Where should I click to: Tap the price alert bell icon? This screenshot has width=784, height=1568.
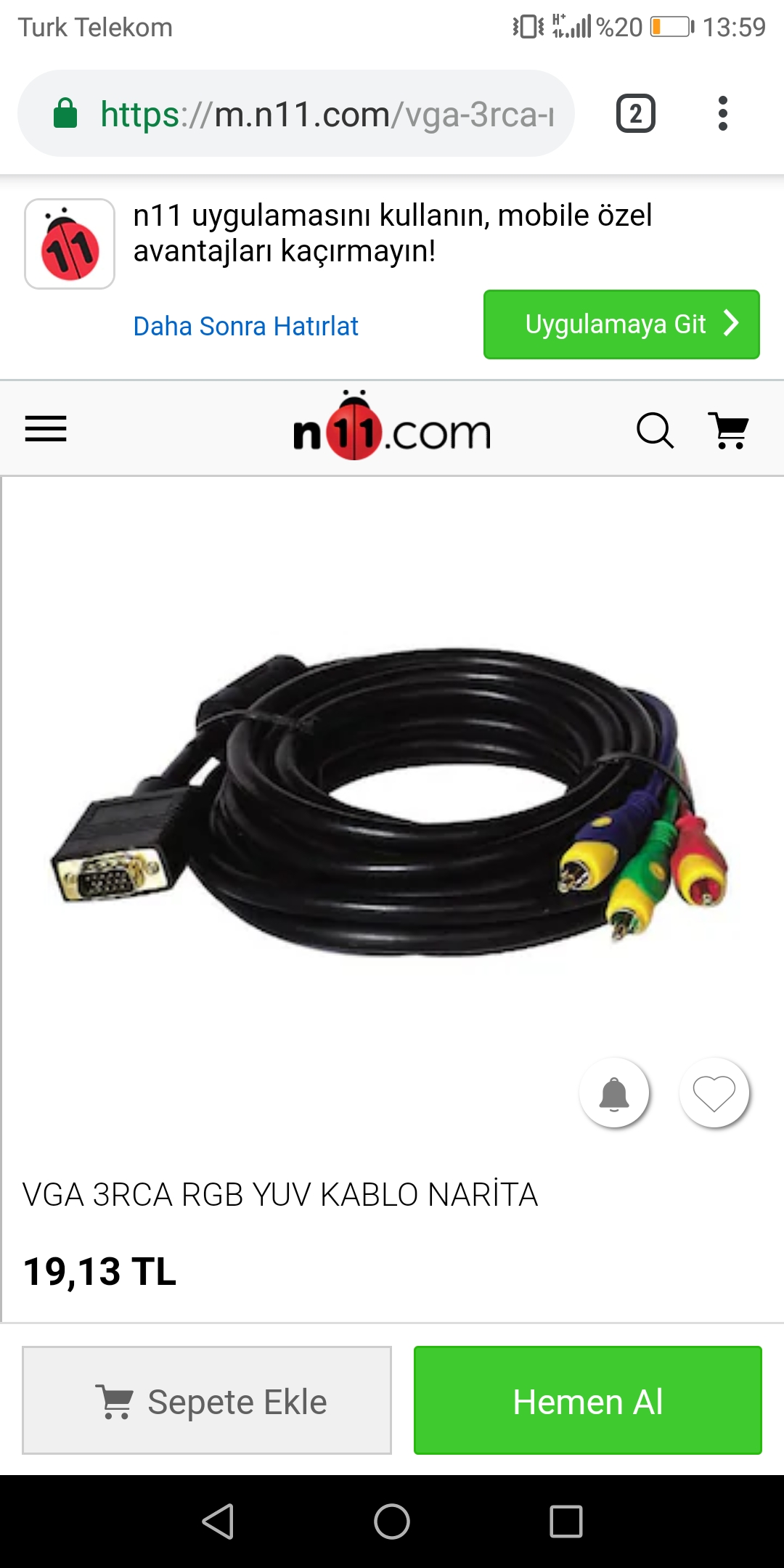(614, 1093)
